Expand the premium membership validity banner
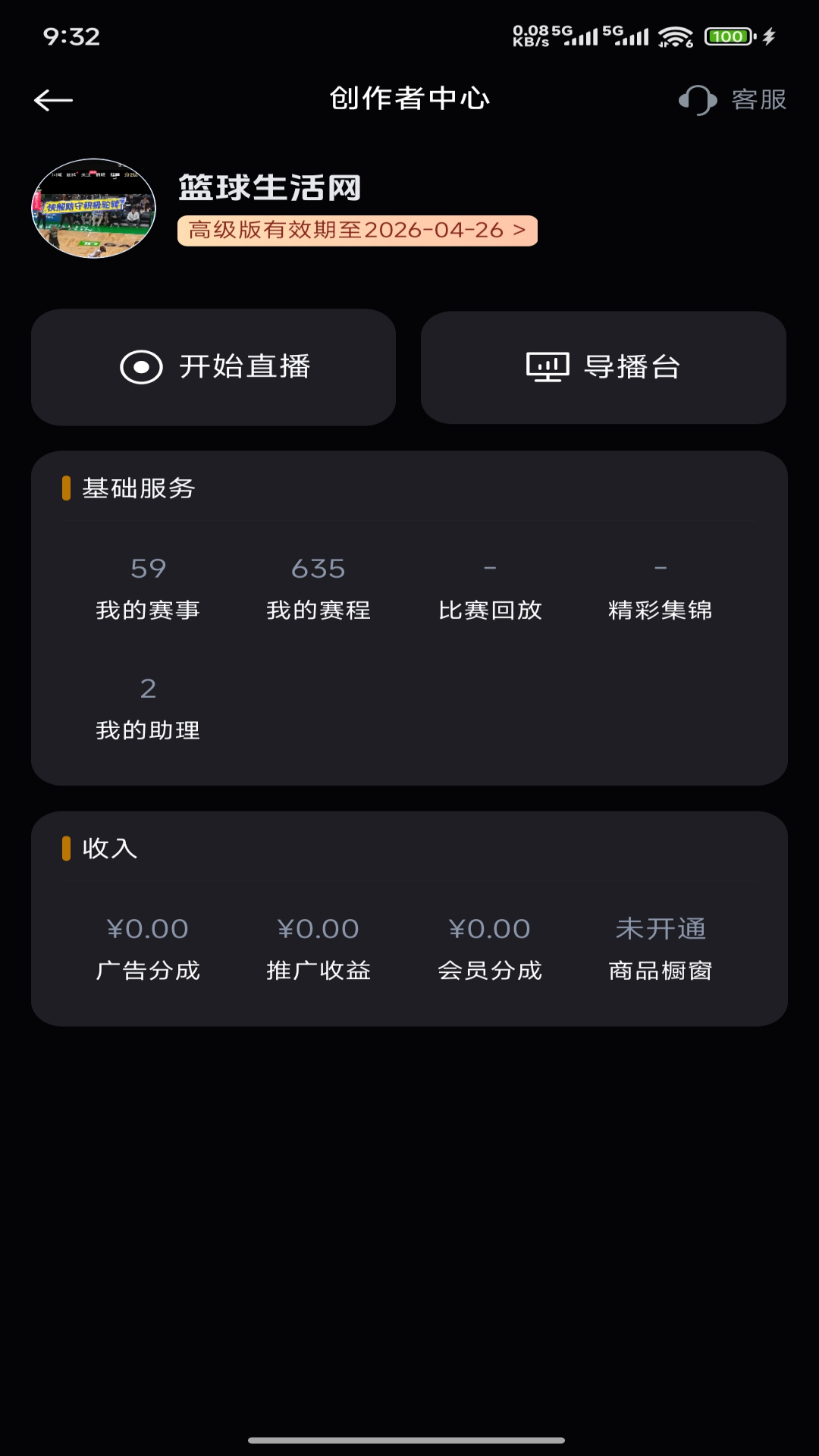Viewport: 819px width, 1456px height. pos(356,230)
